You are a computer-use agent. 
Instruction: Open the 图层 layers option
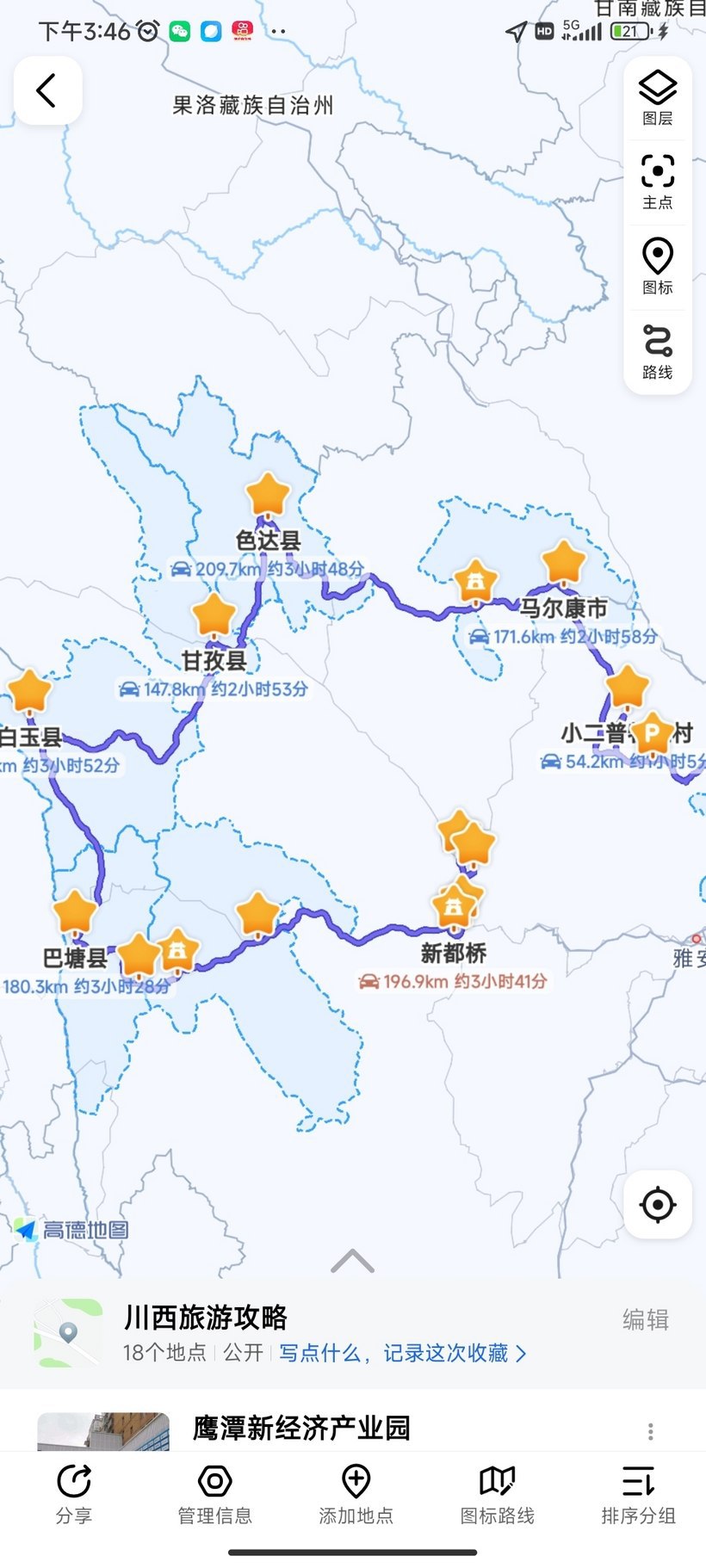[657, 97]
